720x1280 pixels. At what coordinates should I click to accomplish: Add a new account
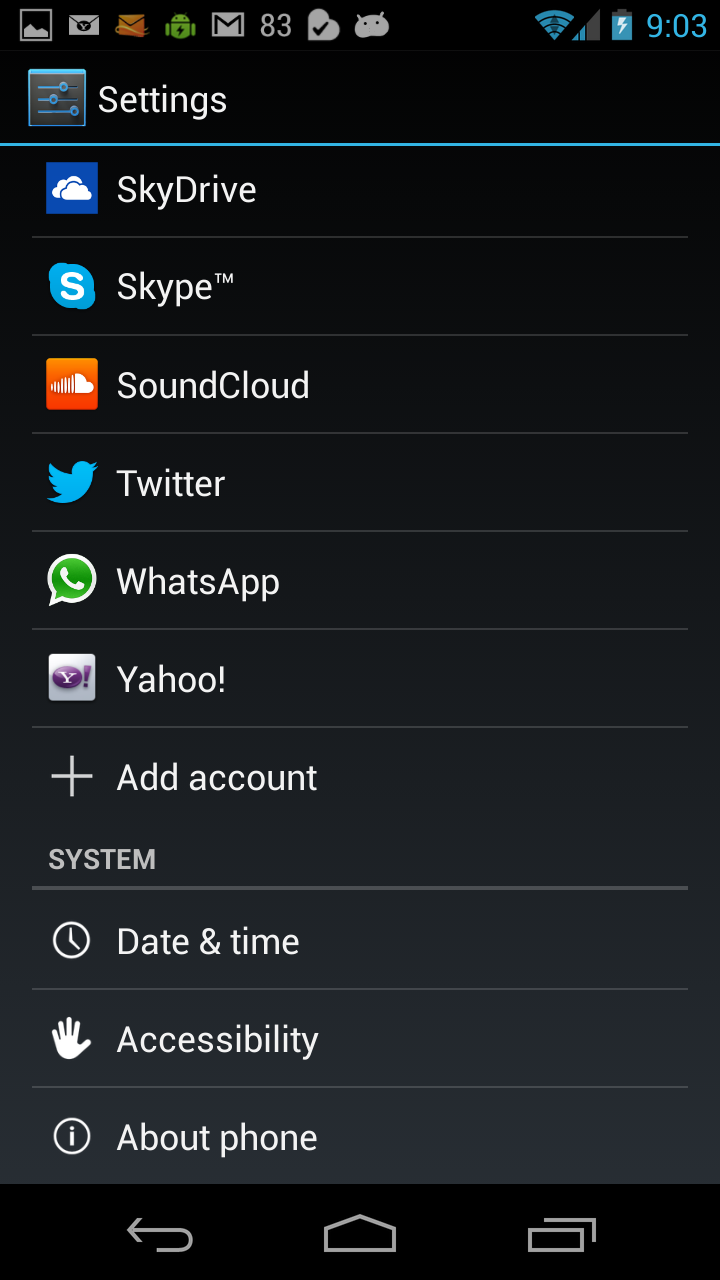(x=360, y=777)
